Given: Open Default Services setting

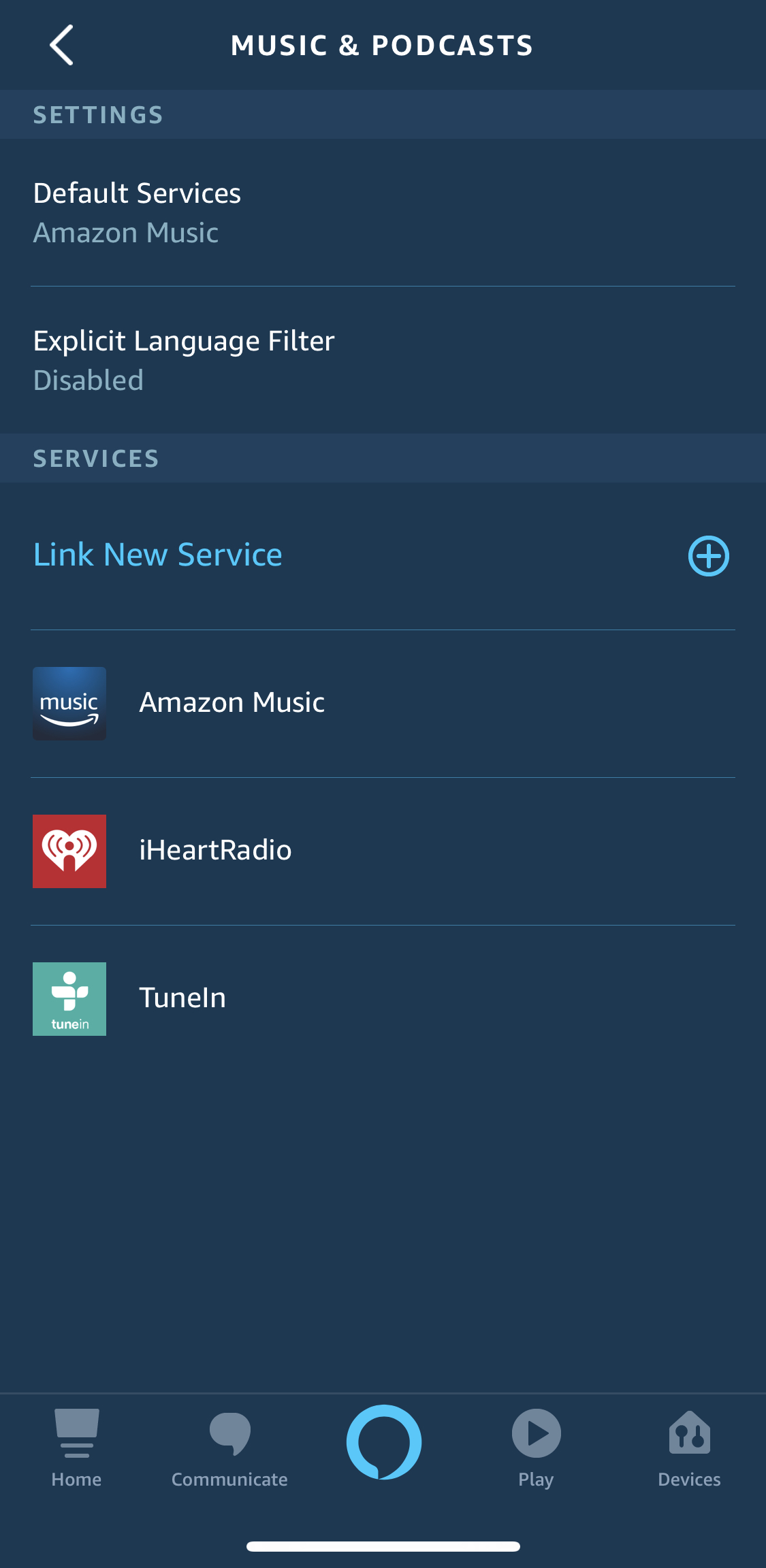Looking at the screenshot, I should (x=383, y=212).
